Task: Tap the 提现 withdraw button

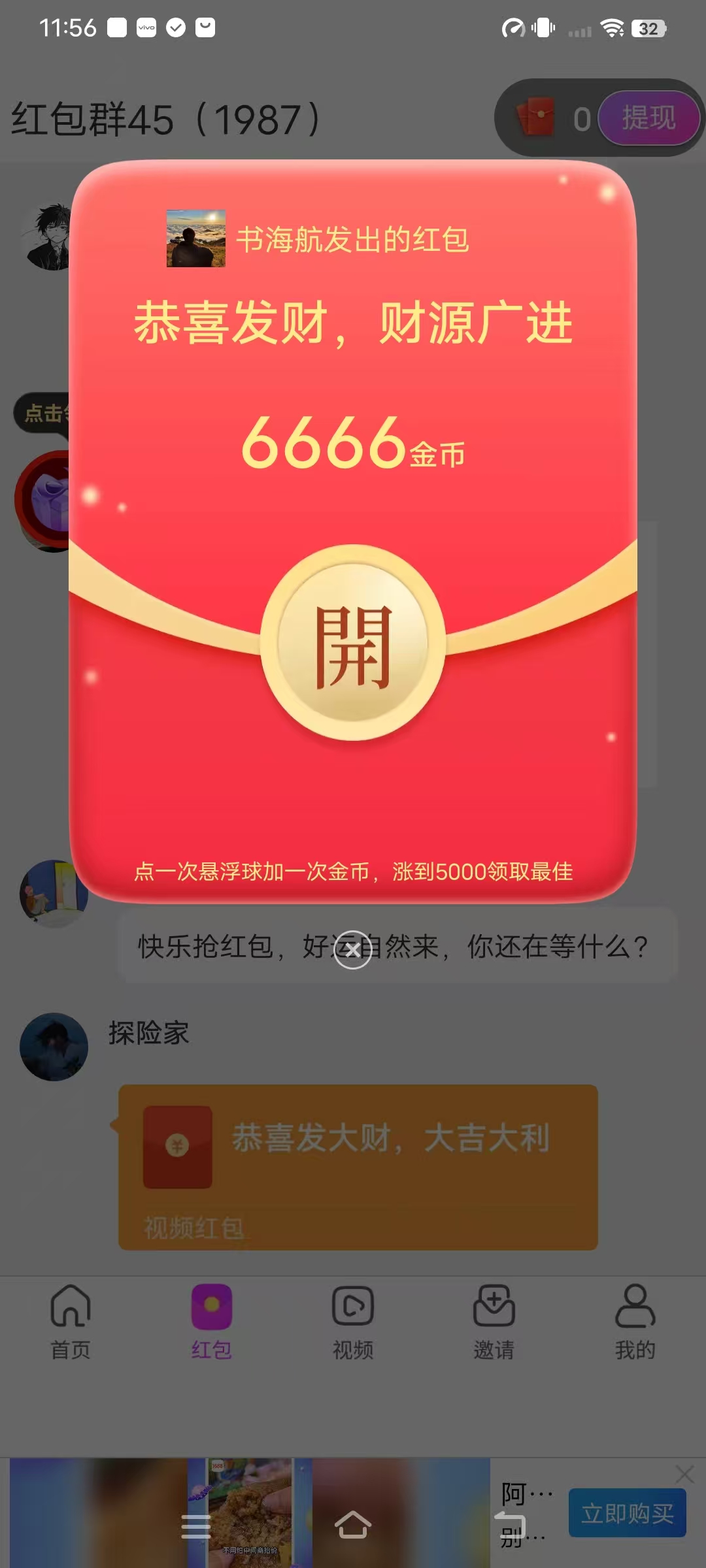Action: click(x=648, y=118)
